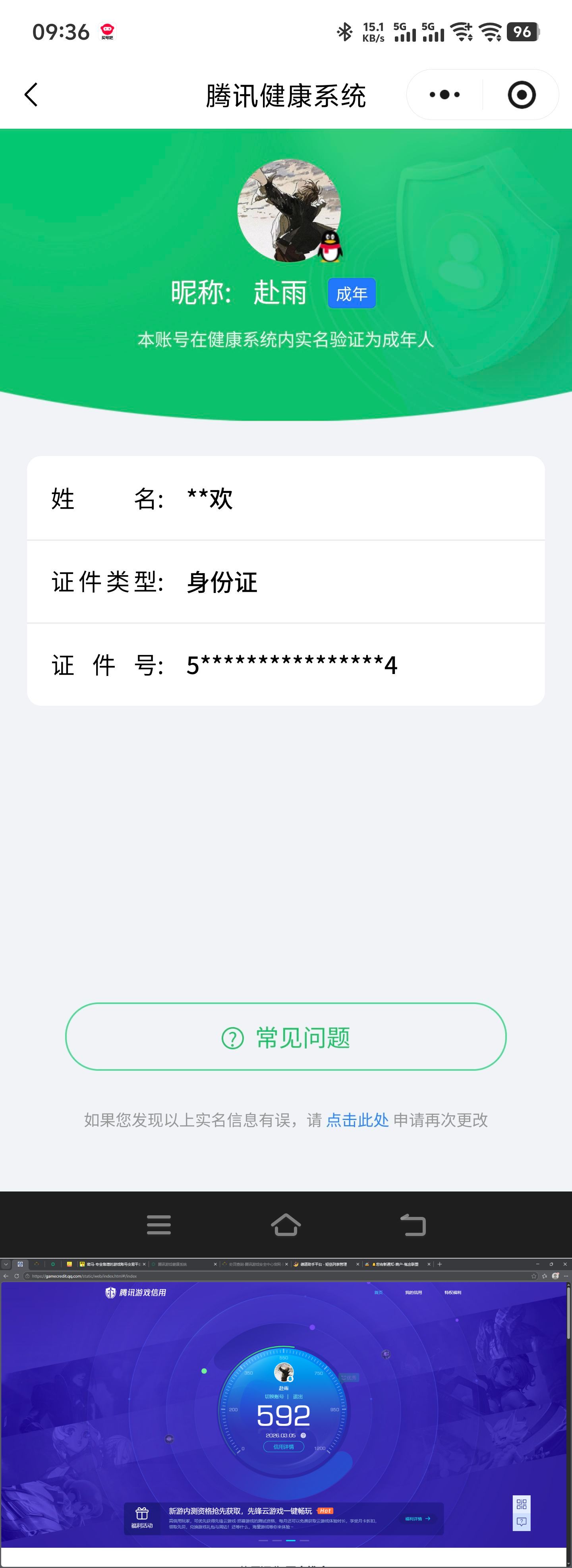This screenshot has width=572, height=1568.
Task: Tap the Android back navigation icon
Action: (x=413, y=1224)
